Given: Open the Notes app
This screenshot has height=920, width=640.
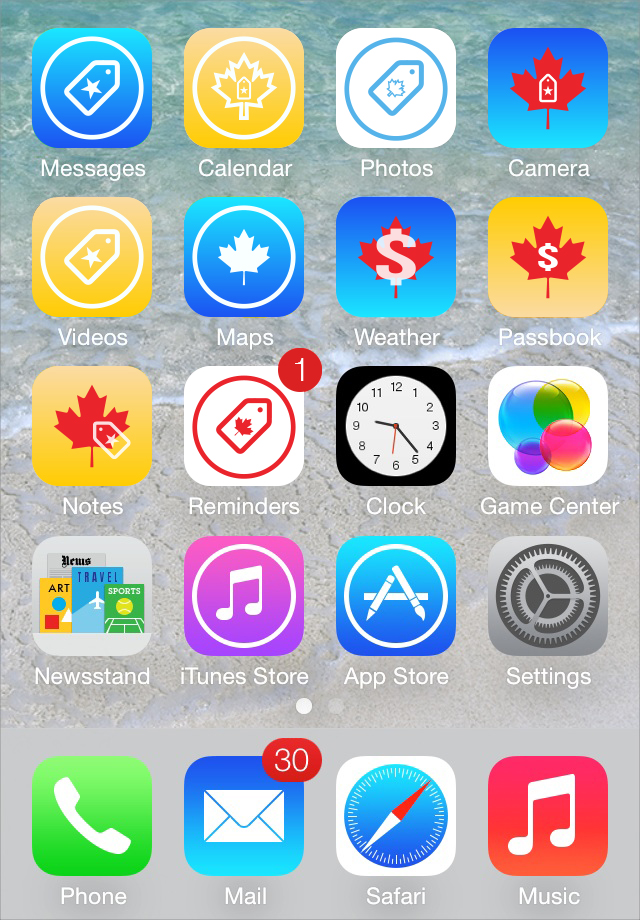Looking at the screenshot, I should [92, 426].
